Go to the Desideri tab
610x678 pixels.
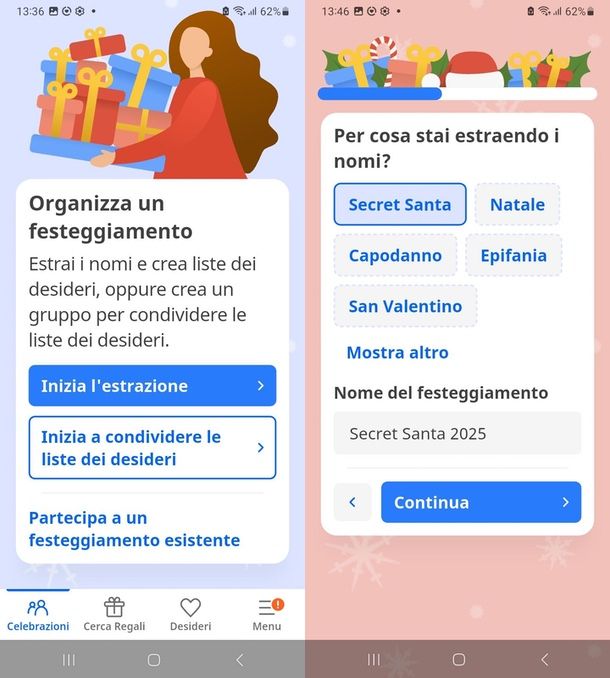coord(190,614)
